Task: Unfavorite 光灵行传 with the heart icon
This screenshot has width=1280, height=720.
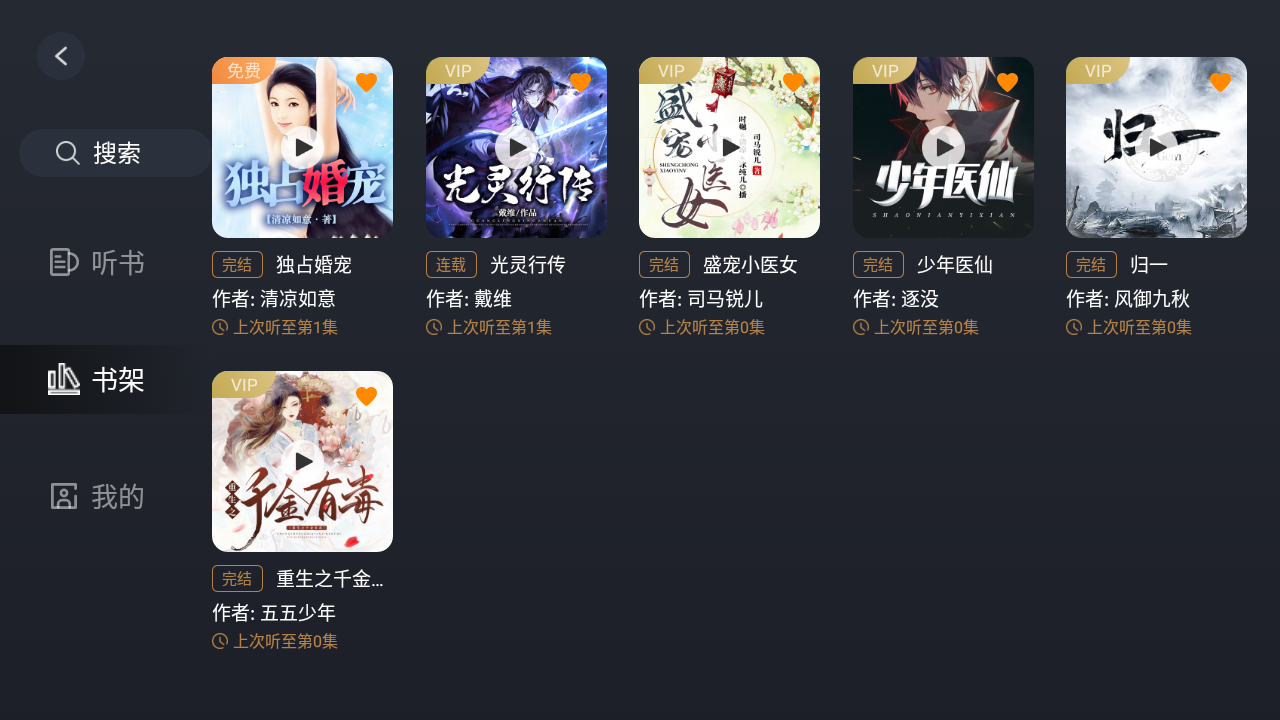Action: (x=580, y=82)
